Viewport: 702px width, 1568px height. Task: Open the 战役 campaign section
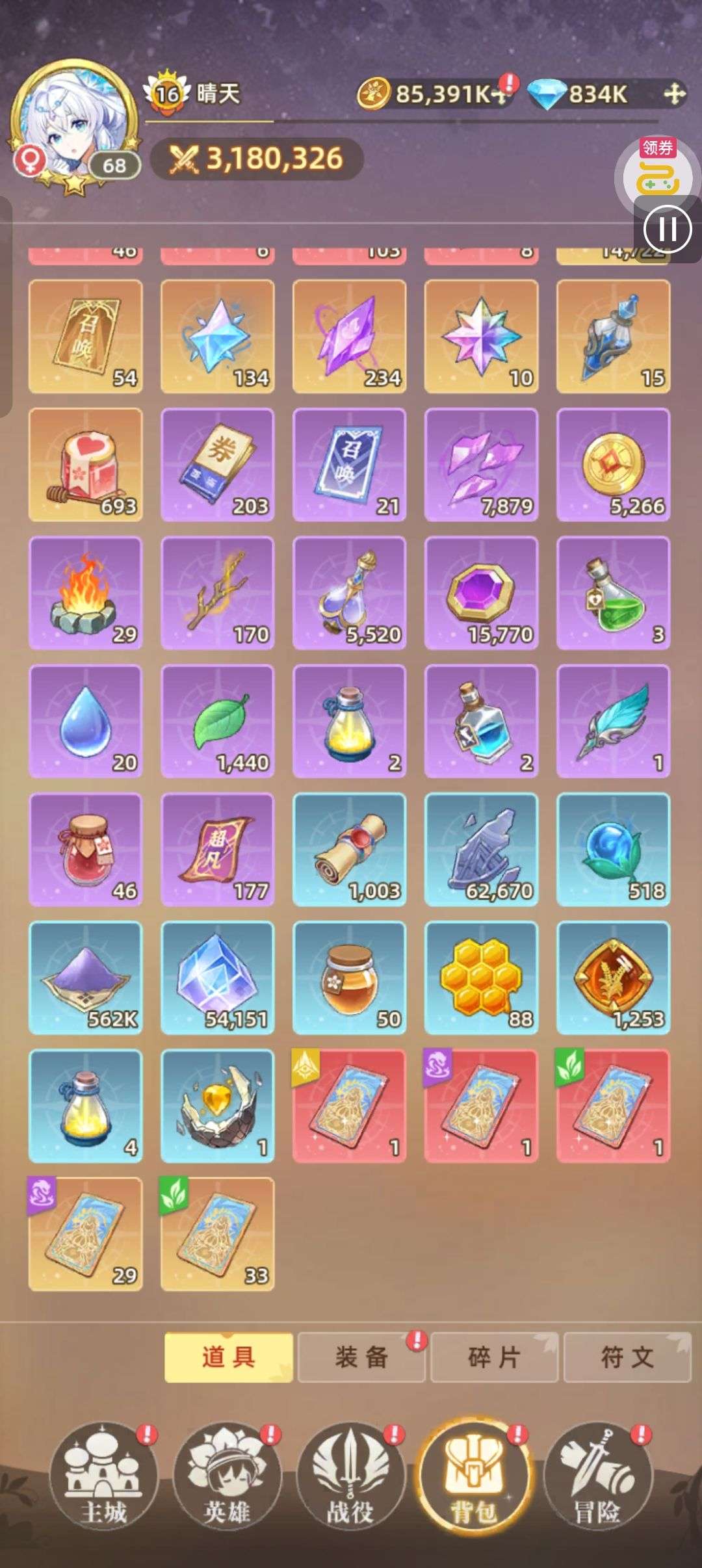pos(350,1477)
